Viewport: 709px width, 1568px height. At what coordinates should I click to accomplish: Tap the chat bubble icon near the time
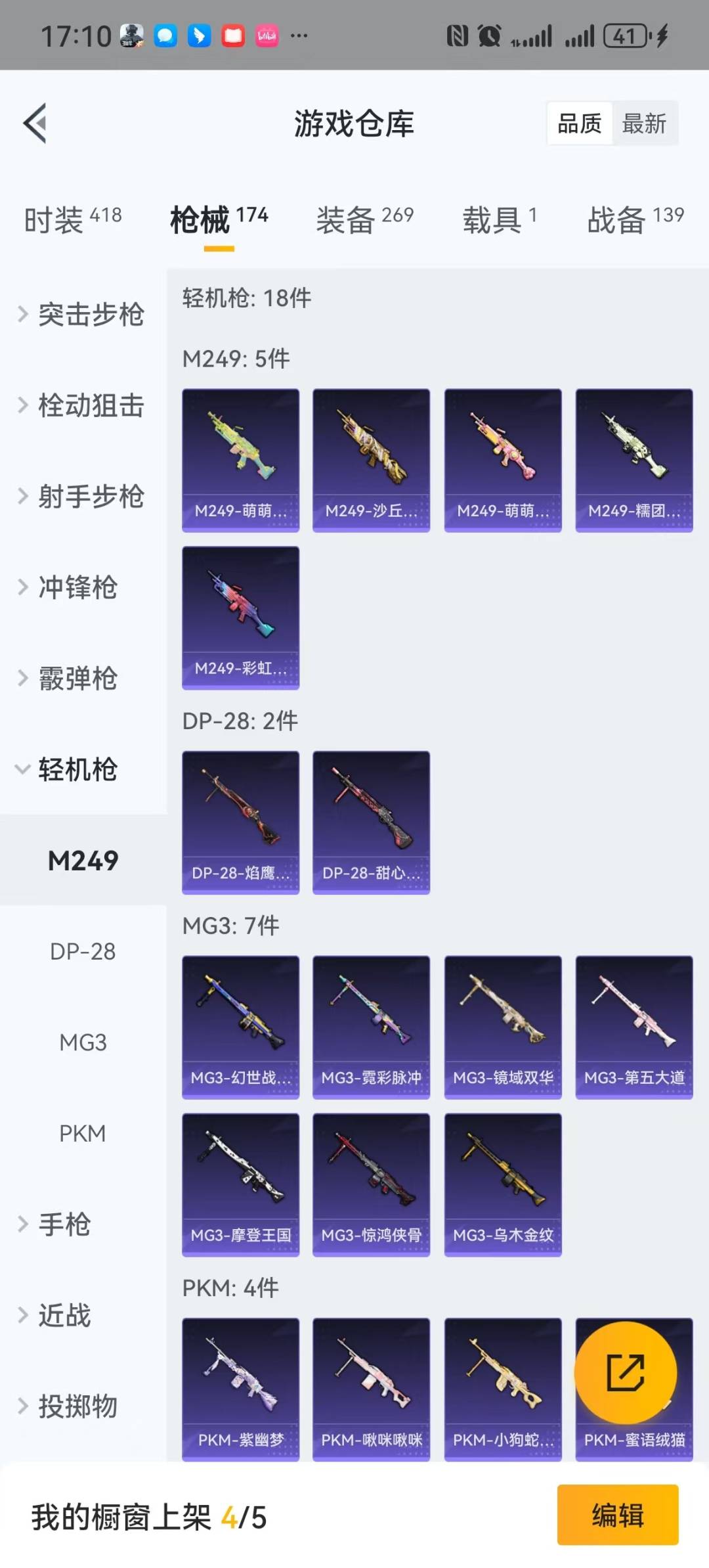165,34
